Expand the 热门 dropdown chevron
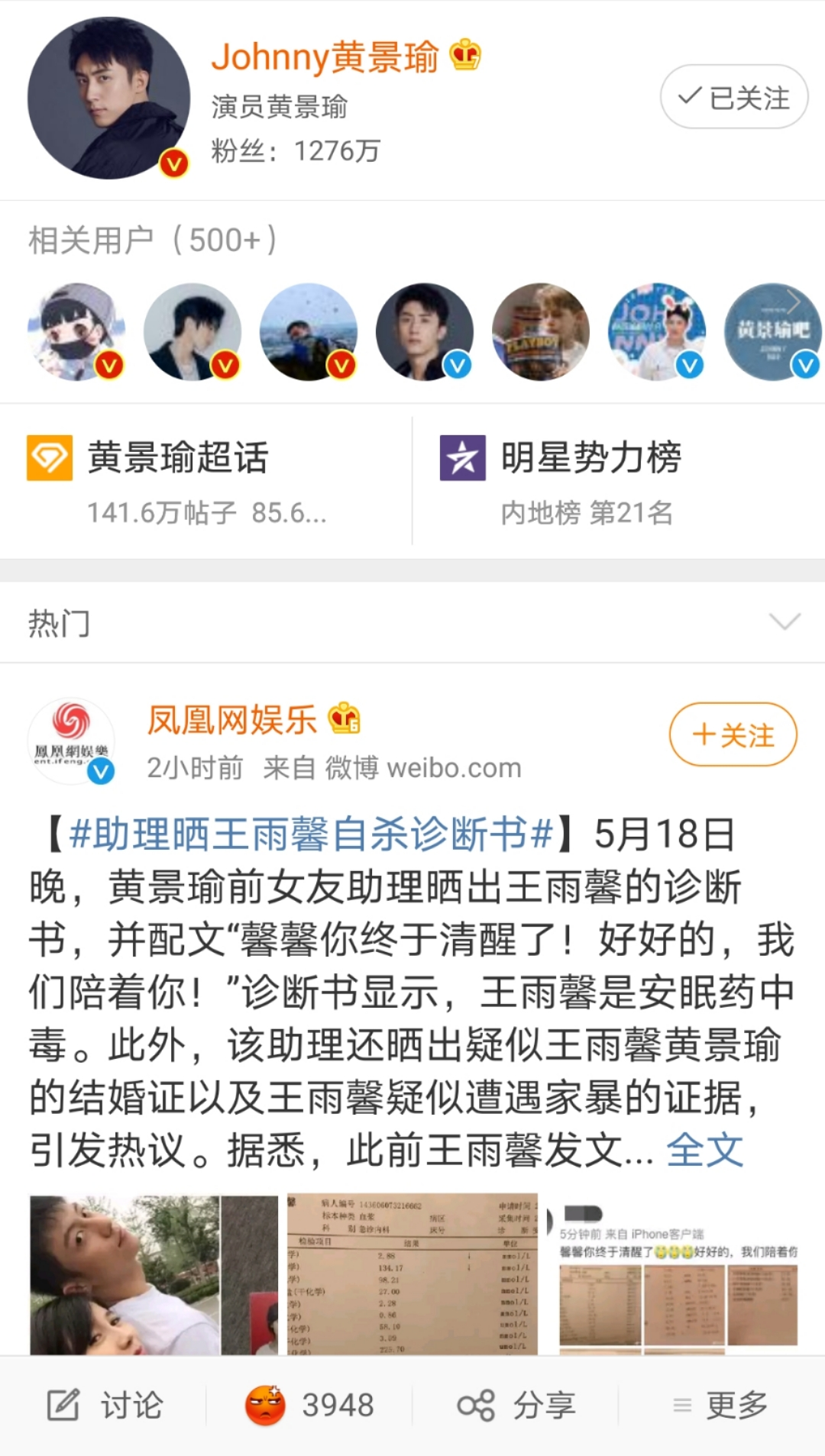This screenshot has height=1456, width=825. click(x=785, y=621)
